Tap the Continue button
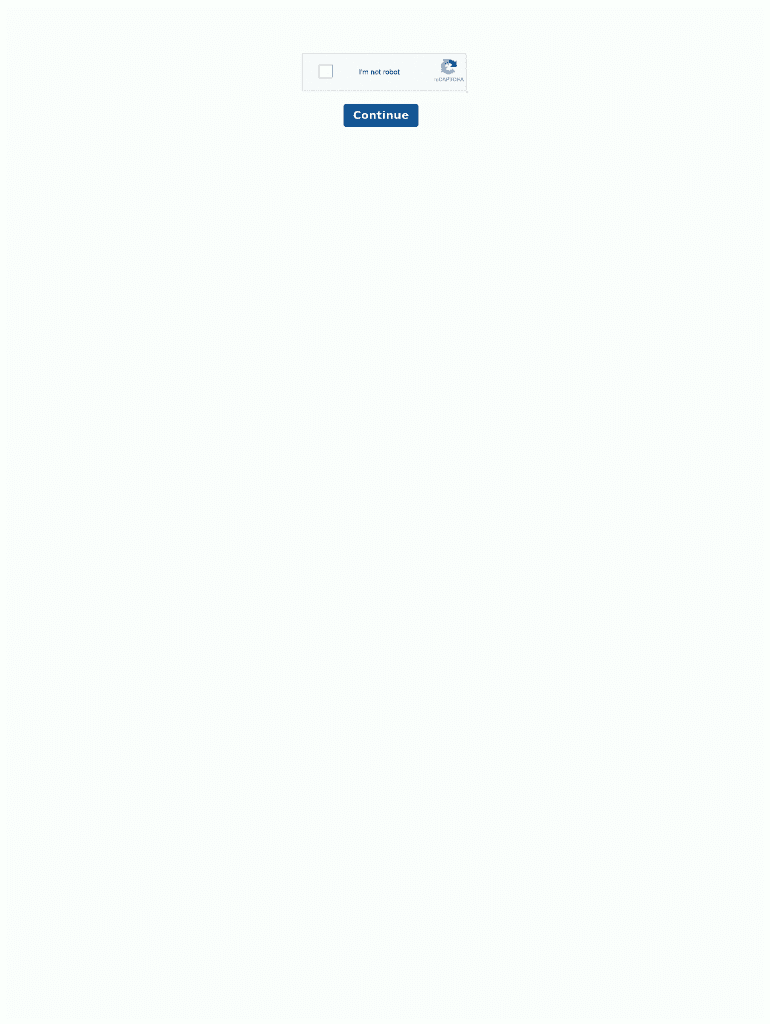770x1024 pixels. tap(380, 115)
